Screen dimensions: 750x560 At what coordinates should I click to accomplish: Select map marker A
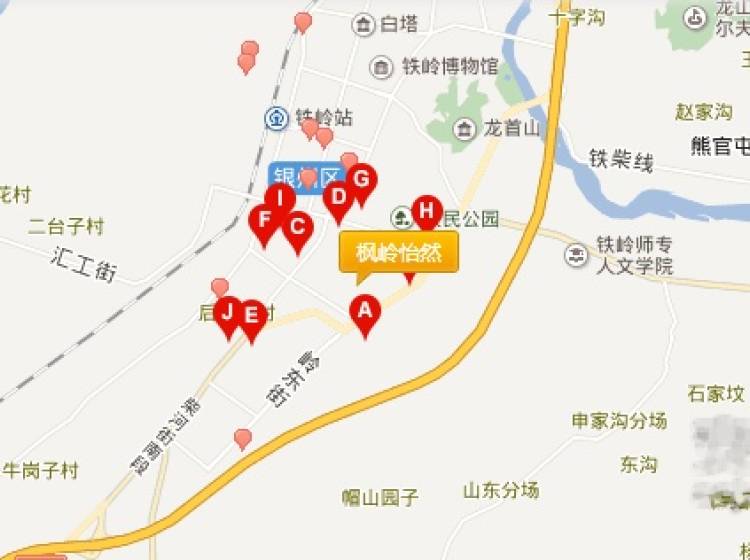click(365, 311)
